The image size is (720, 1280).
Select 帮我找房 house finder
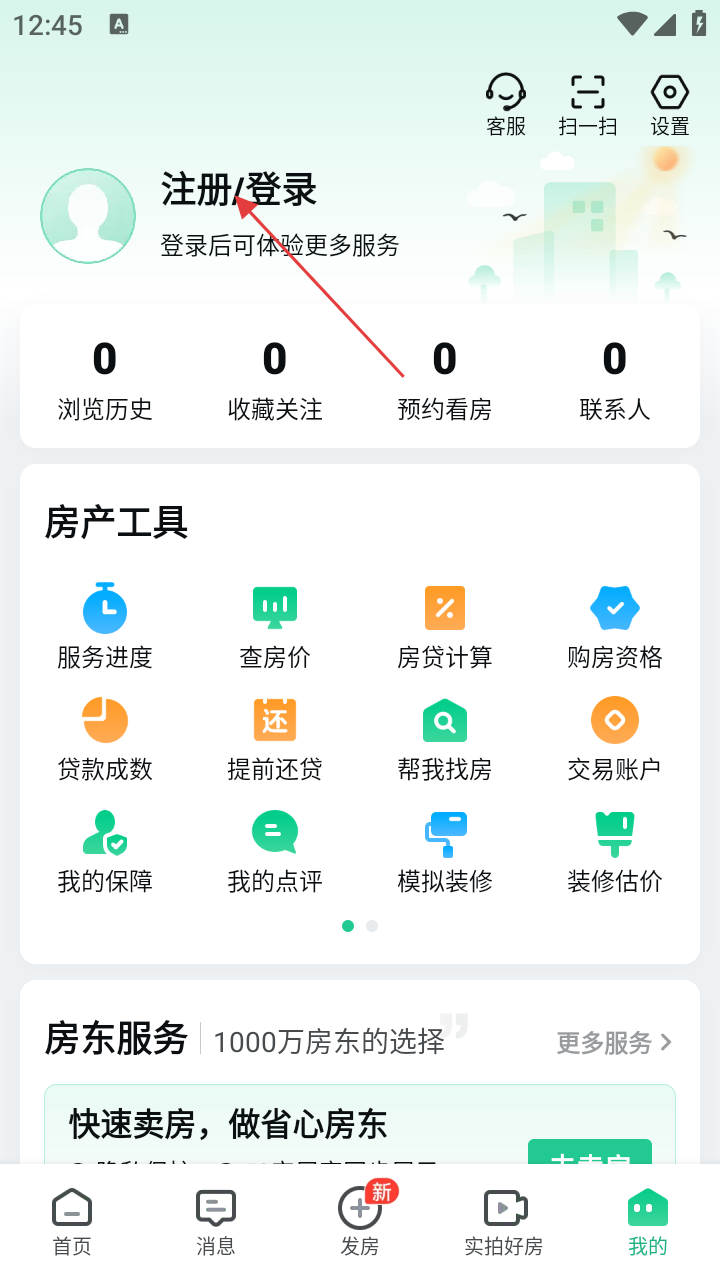click(x=445, y=738)
